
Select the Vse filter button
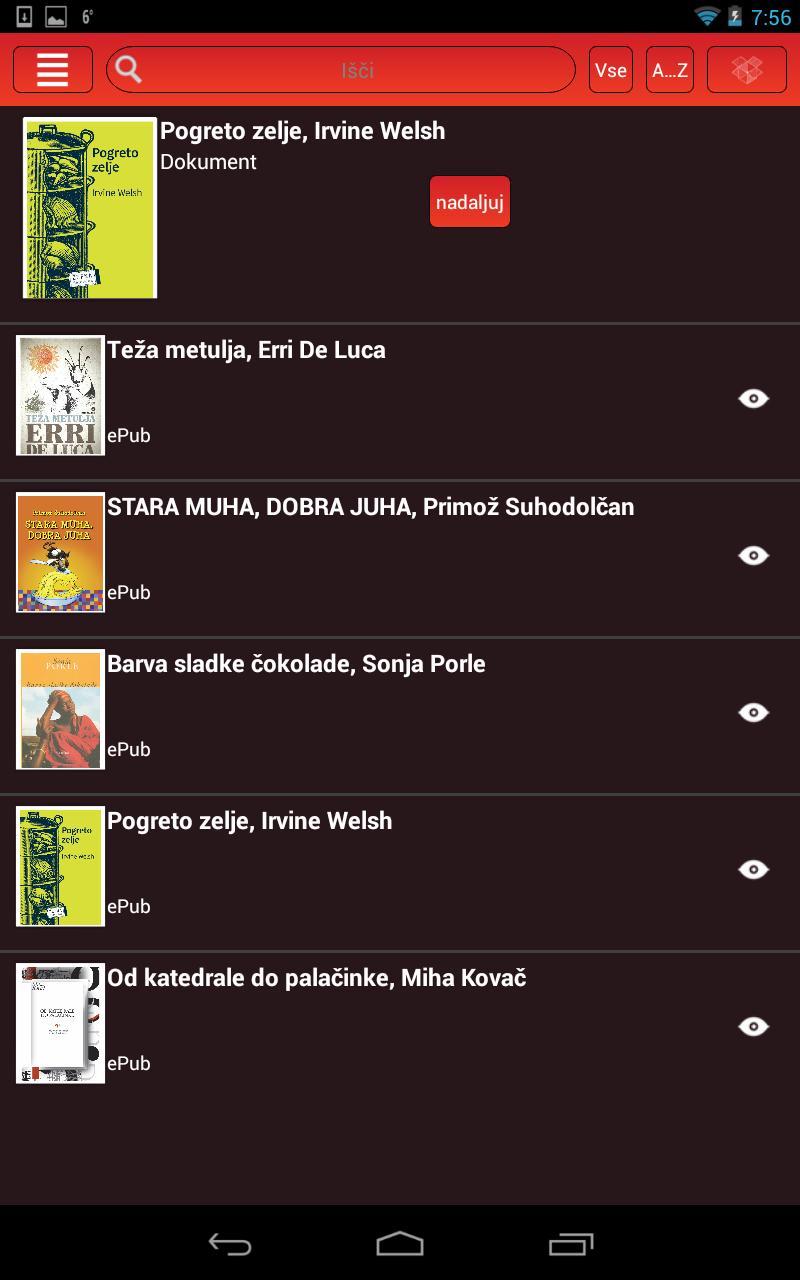click(x=610, y=70)
